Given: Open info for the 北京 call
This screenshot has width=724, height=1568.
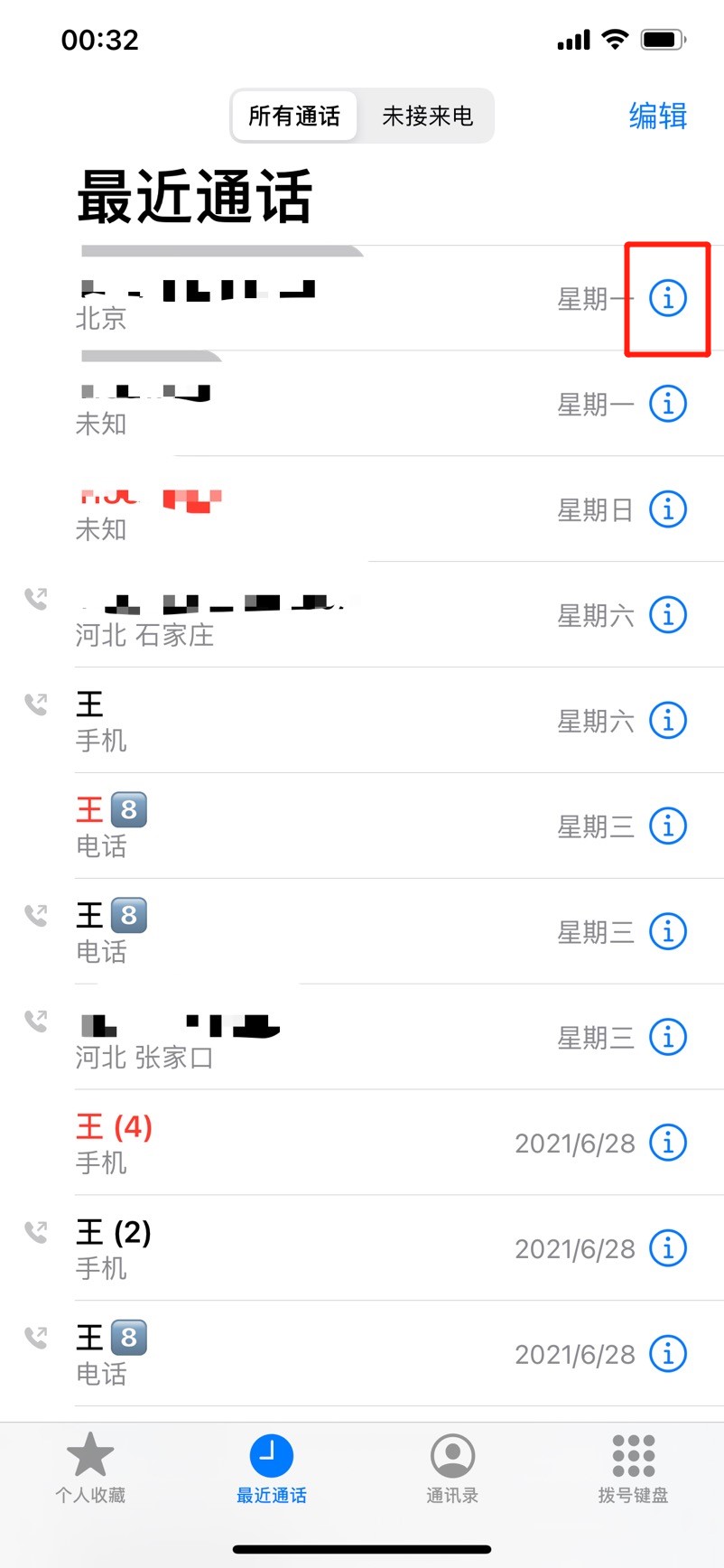Looking at the screenshot, I should point(668,297).
